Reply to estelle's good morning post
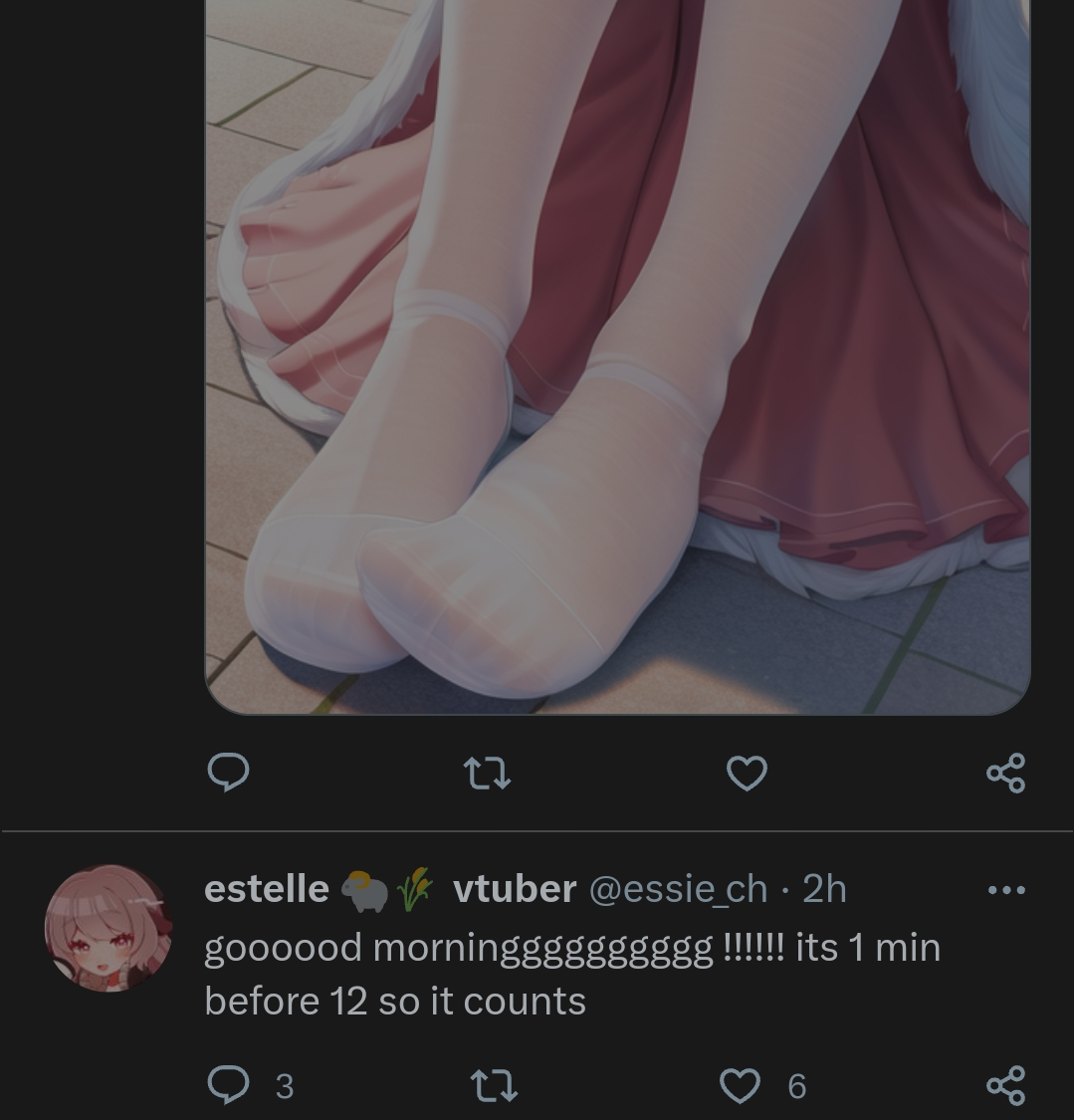Image resolution: width=1074 pixels, height=1120 pixels. [x=228, y=1085]
